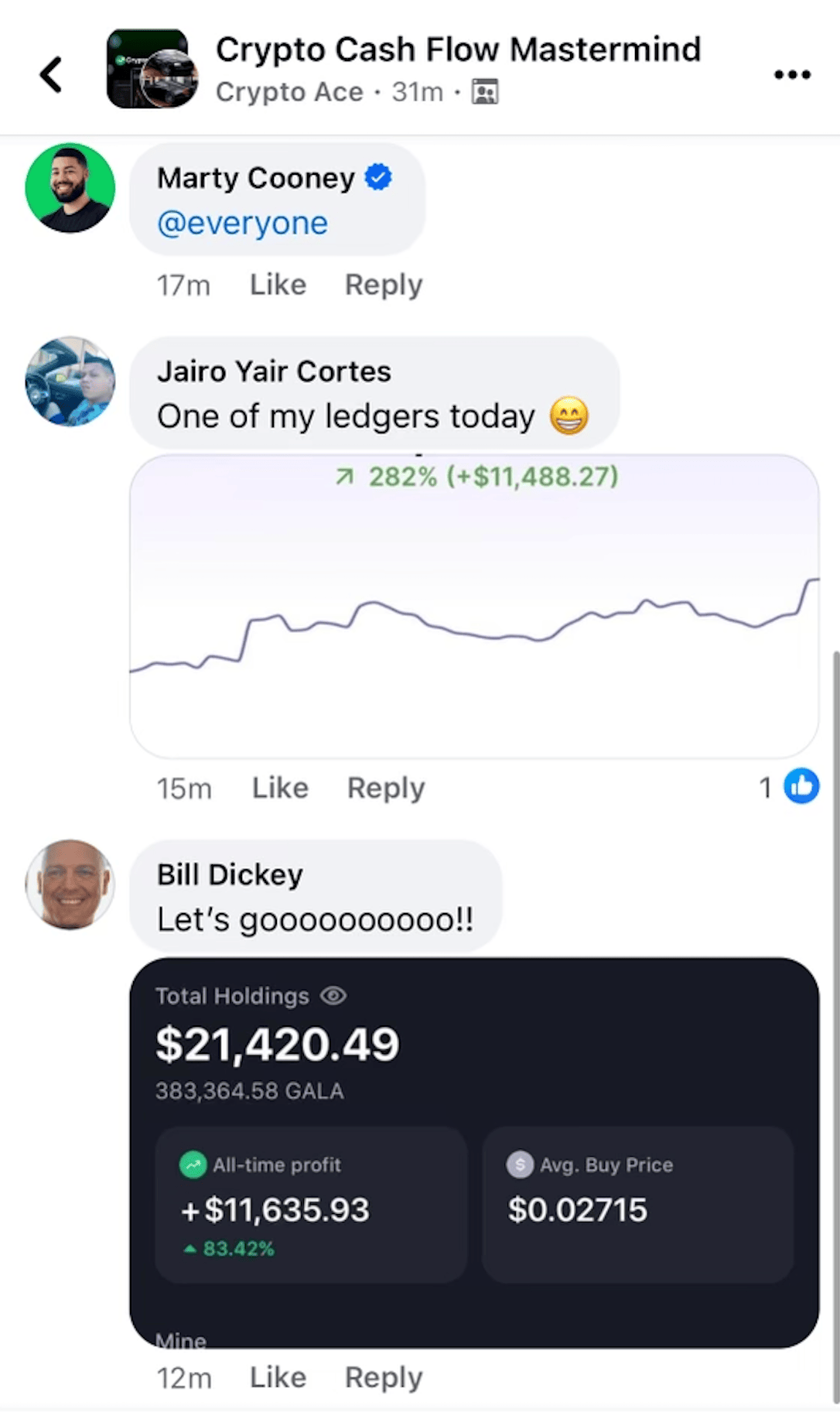Tap the @everyone mention
Viewport: 840px width, 1416px height.
coord(242,223)
